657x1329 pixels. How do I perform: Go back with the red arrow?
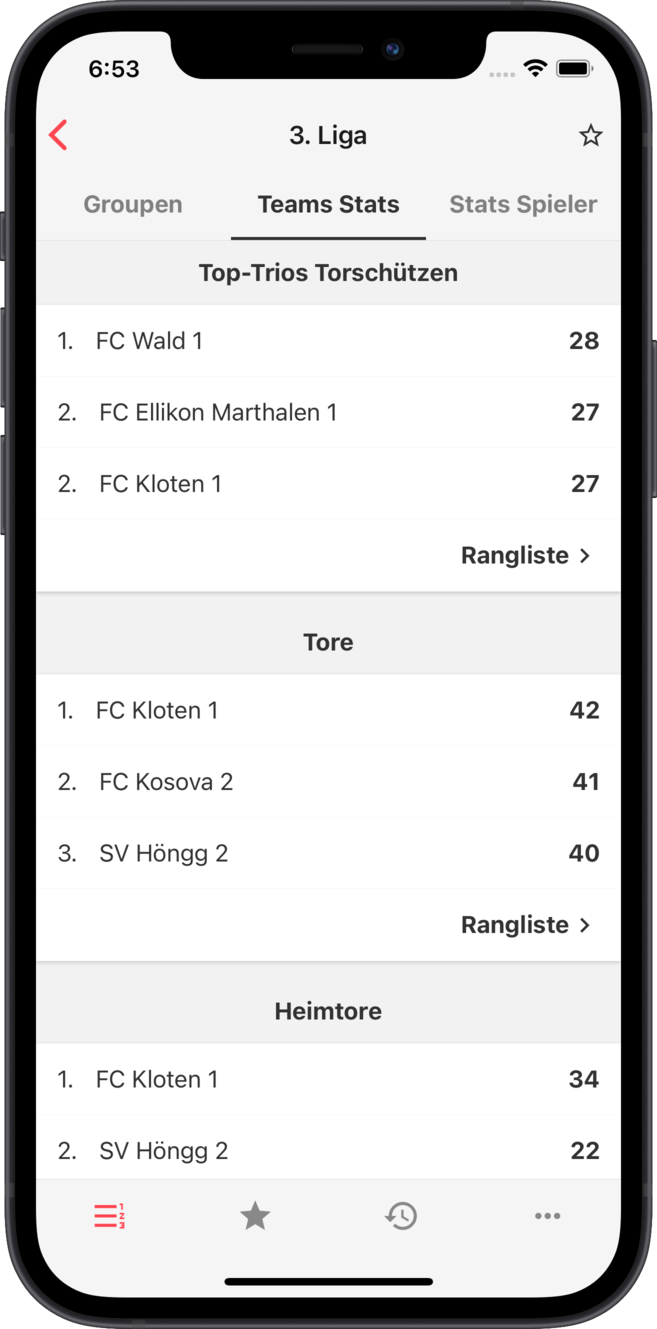coord(59,135)
